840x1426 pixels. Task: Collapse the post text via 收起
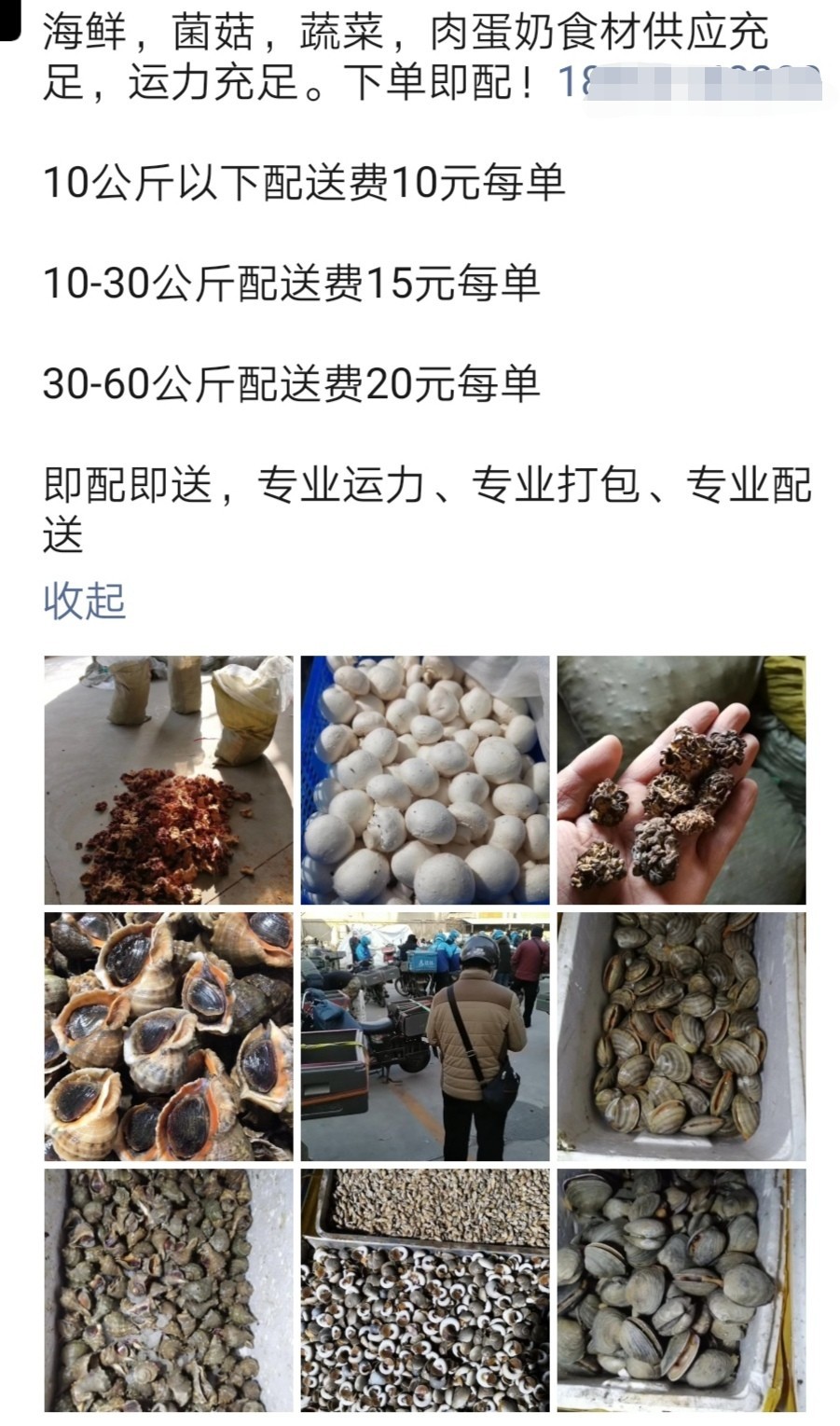(x=84, y=601)
